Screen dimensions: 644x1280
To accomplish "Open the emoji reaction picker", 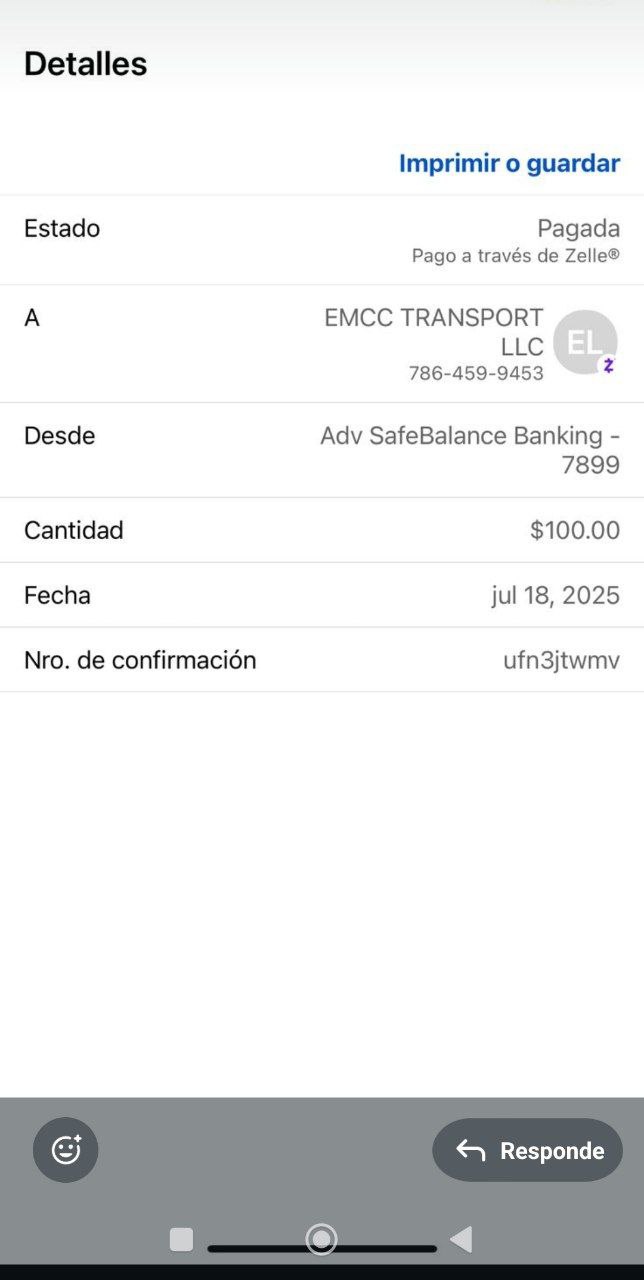I will 66,1150.
